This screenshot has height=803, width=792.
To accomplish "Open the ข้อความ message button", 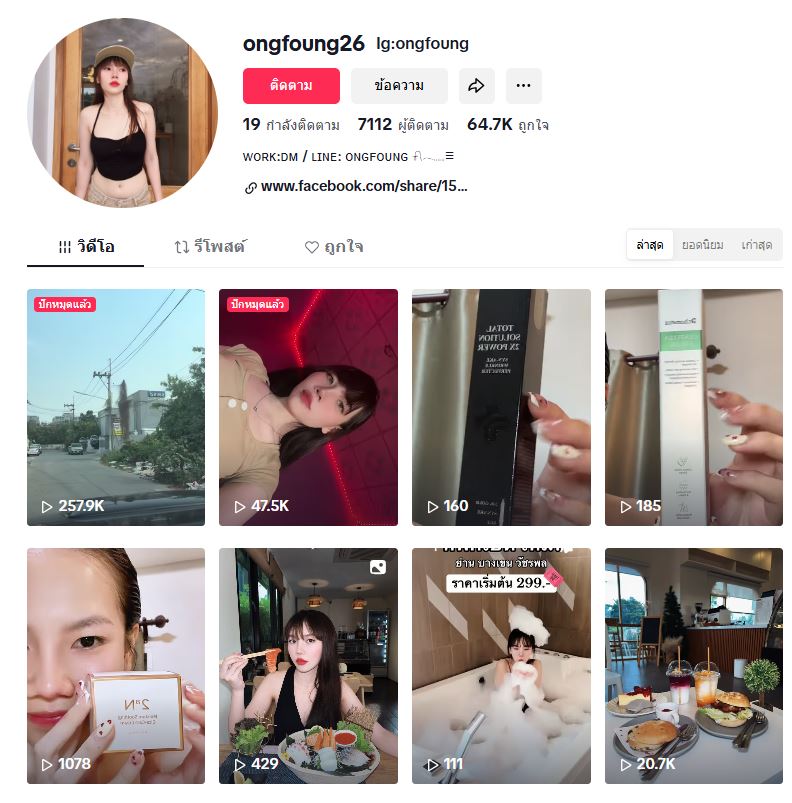I will click(399, 86).
